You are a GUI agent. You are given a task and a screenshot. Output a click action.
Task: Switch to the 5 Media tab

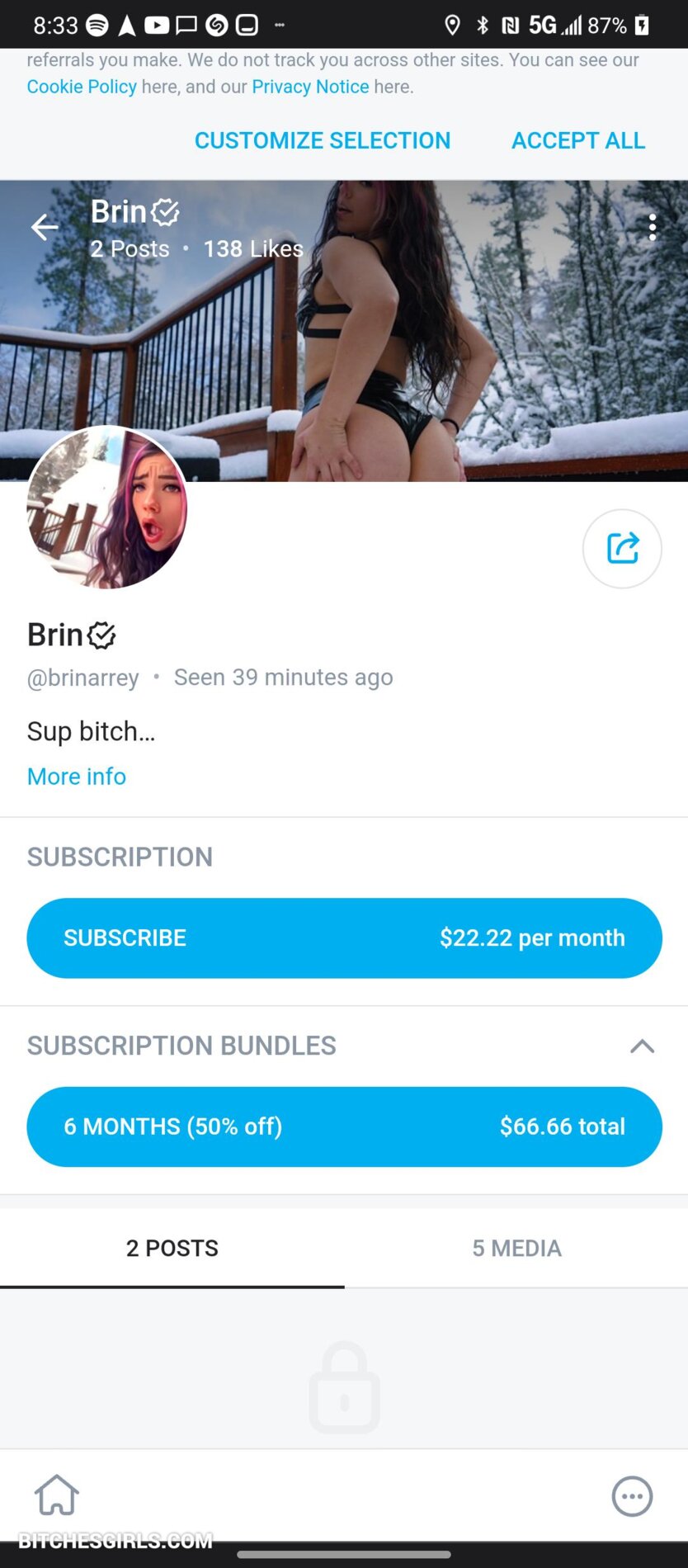(x=516, y=1248)
